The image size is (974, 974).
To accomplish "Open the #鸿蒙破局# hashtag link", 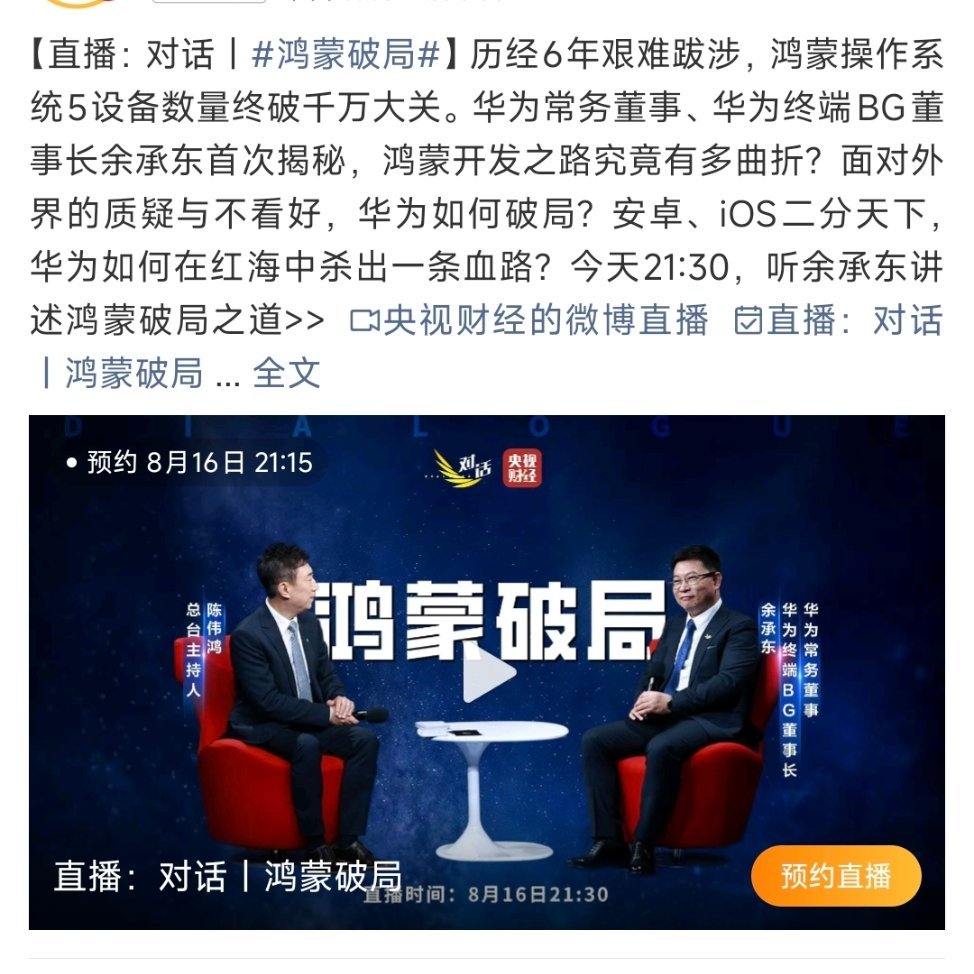I will (x=346, y=56).
